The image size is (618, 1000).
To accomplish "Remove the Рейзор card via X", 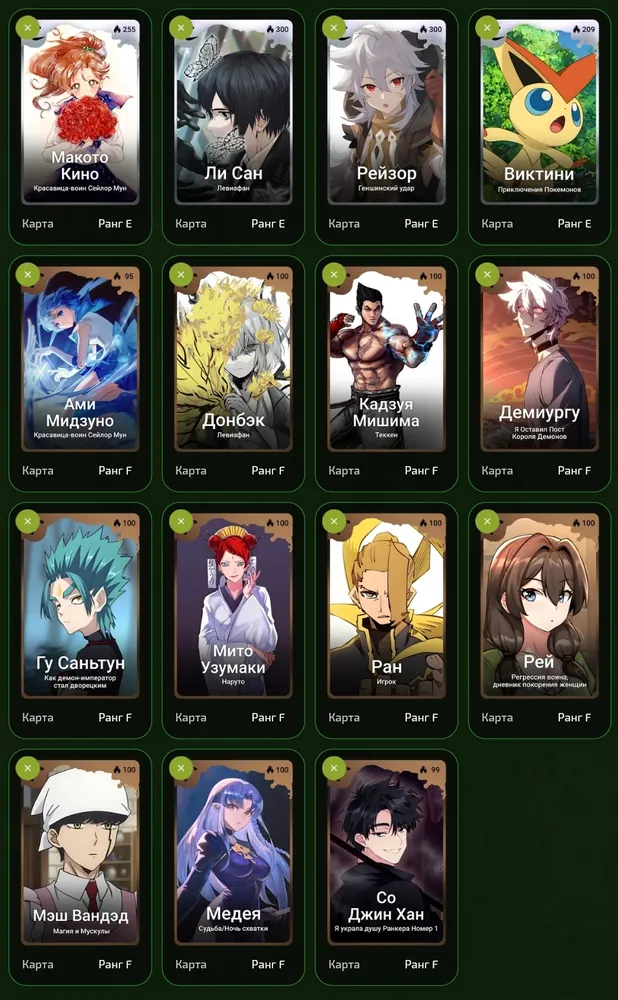I will pyautogui.click(x=334, y=28).
